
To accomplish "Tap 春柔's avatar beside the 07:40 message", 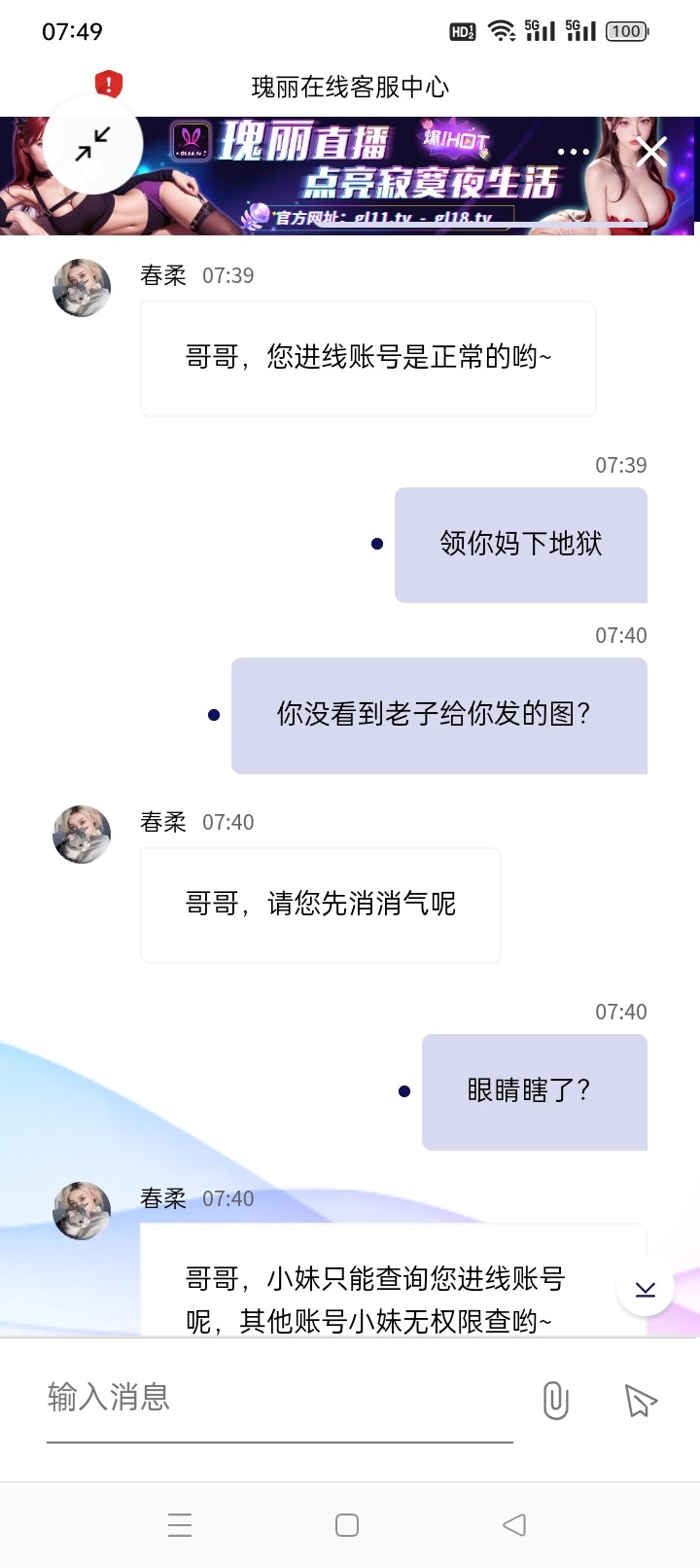I will tap(81, 835).
